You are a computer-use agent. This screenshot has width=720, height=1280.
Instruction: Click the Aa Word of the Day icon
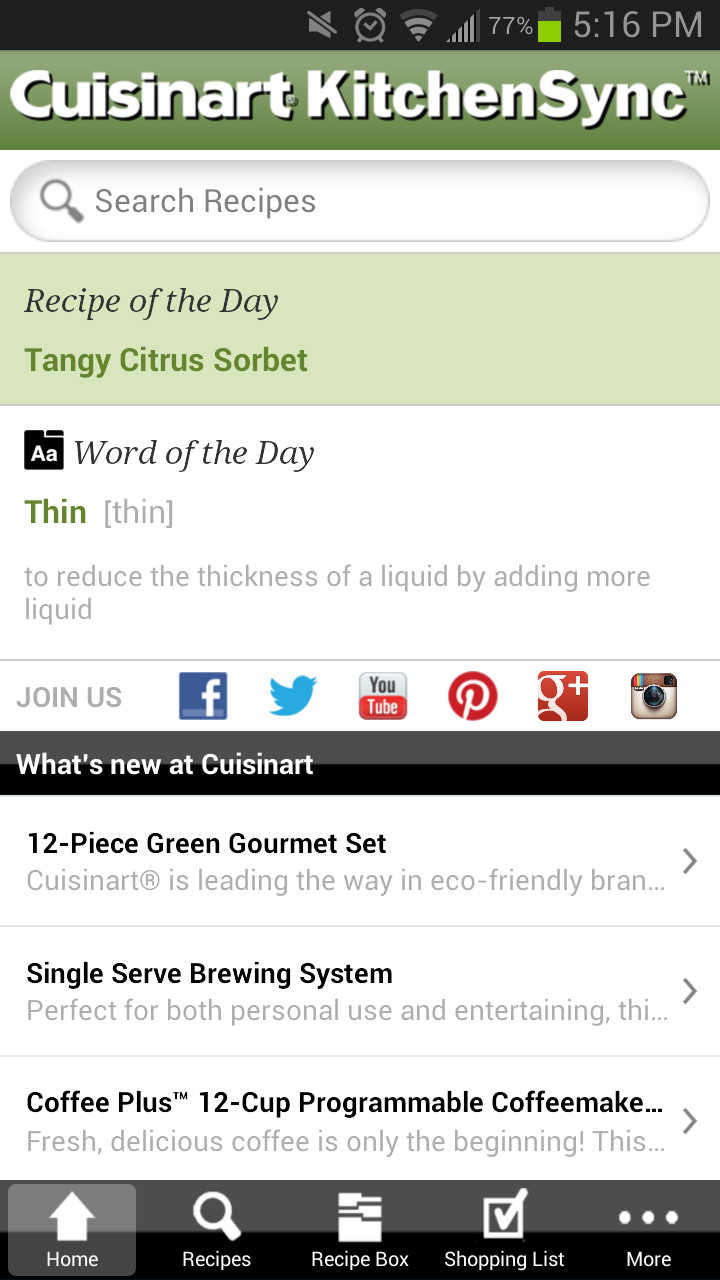point(43,450)
